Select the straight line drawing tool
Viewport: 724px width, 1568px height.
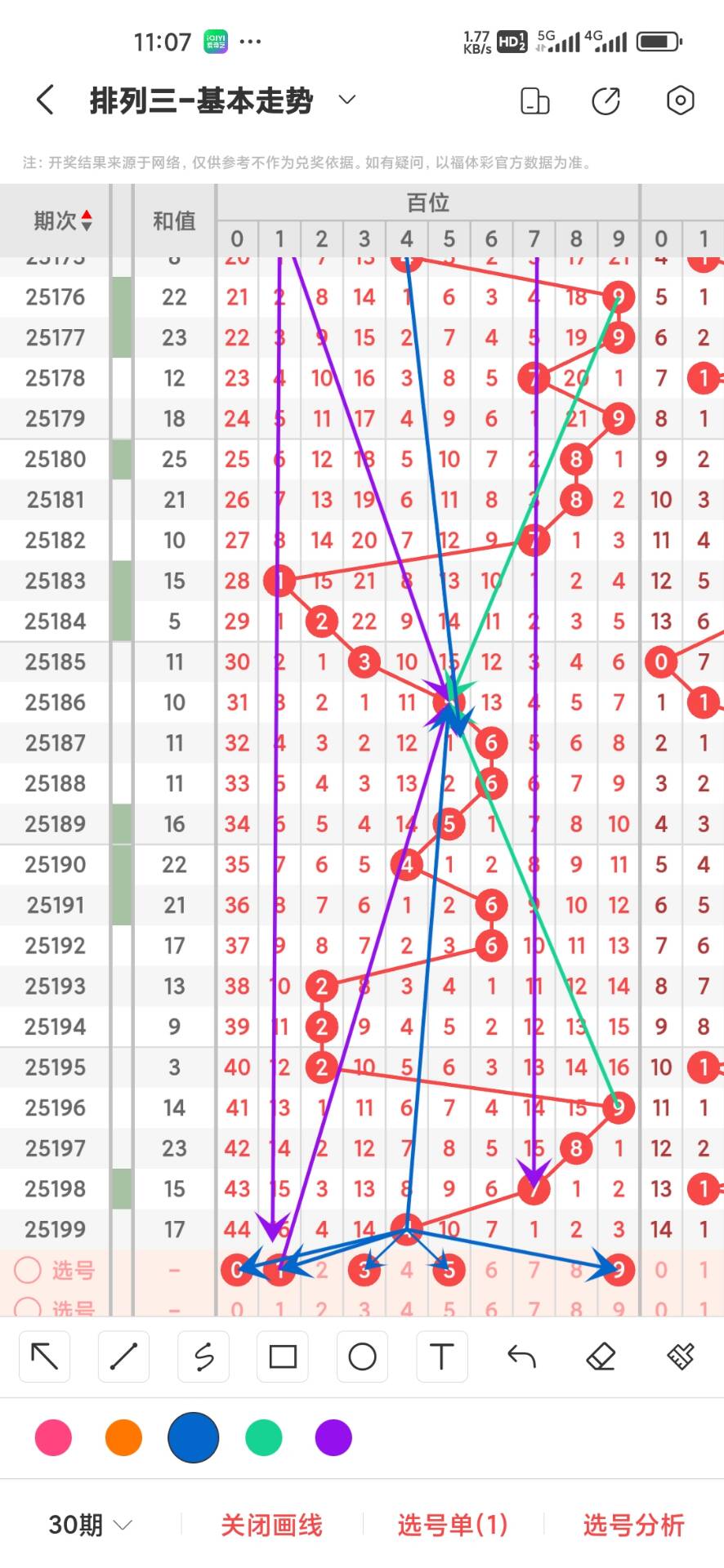click(123, 1356)
